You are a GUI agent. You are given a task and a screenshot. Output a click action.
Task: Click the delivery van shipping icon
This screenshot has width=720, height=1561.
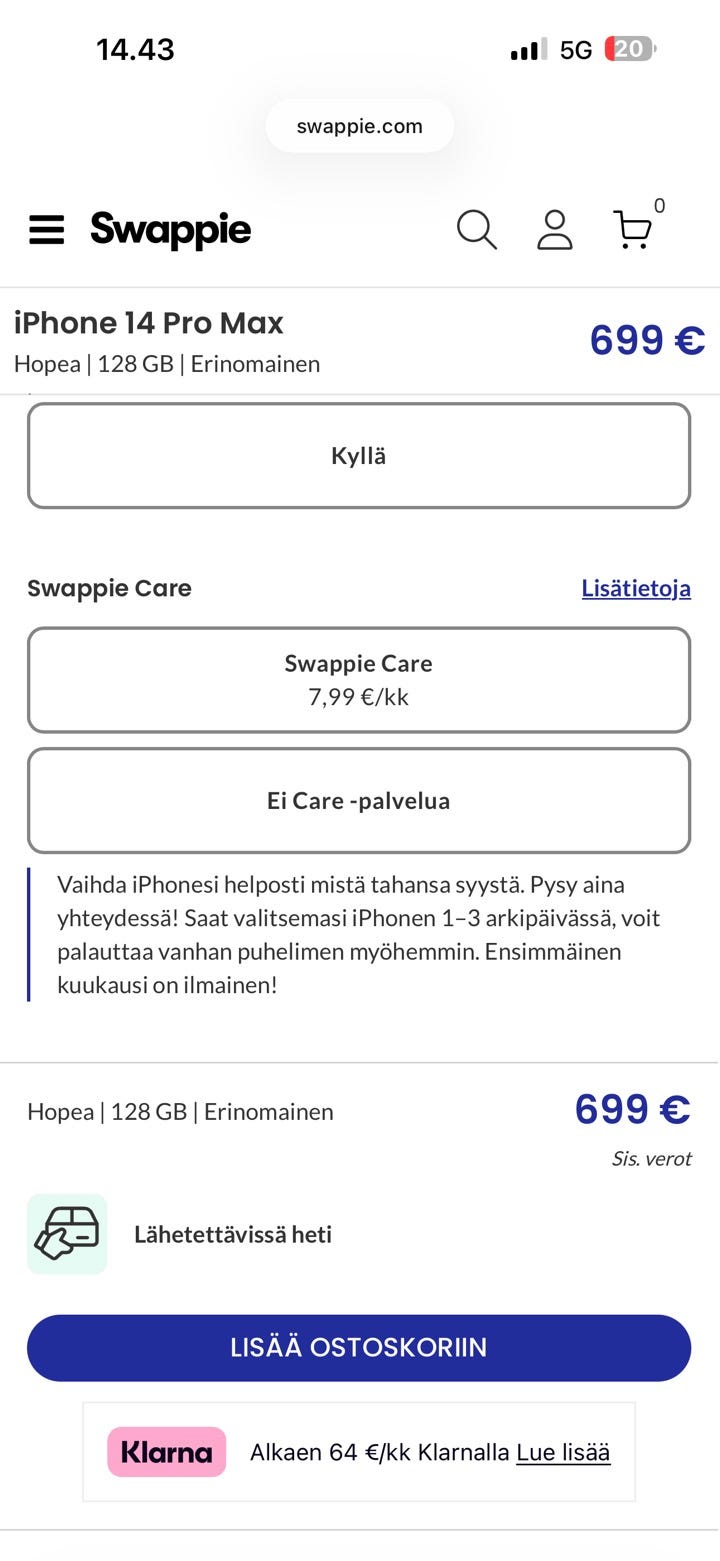68,1234
